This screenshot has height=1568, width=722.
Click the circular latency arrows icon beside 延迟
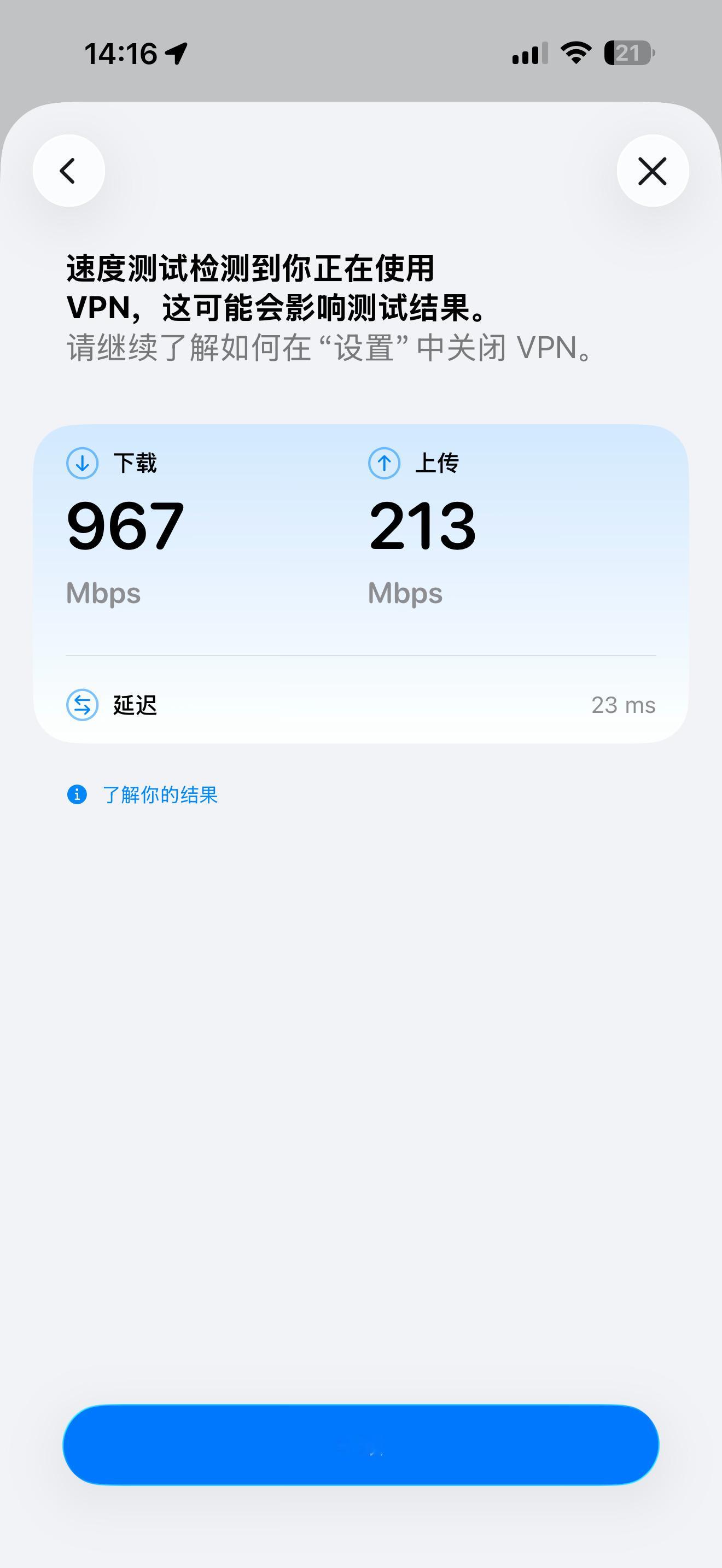pos(82,705)
